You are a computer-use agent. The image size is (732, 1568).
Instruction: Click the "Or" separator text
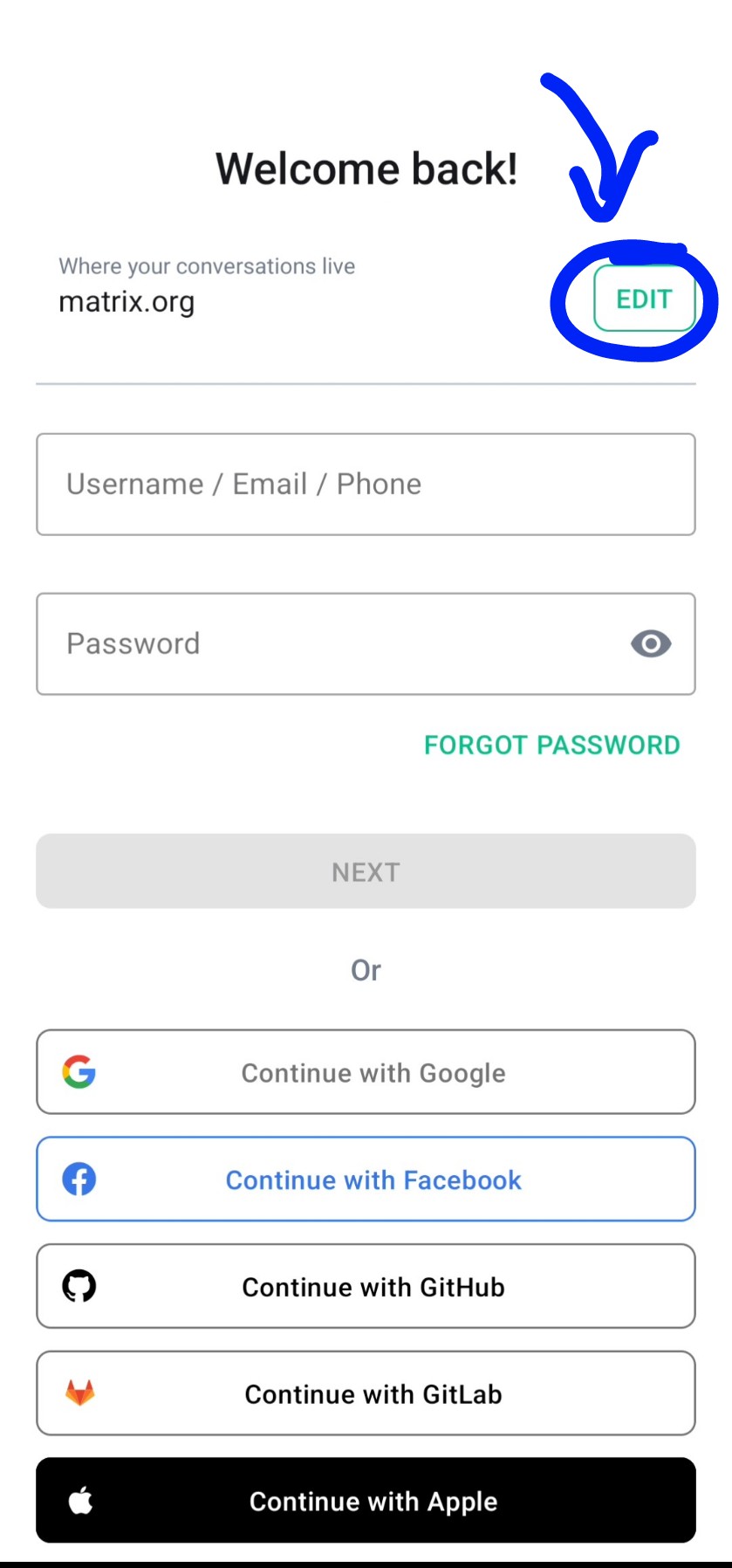(x=366, y=969)
